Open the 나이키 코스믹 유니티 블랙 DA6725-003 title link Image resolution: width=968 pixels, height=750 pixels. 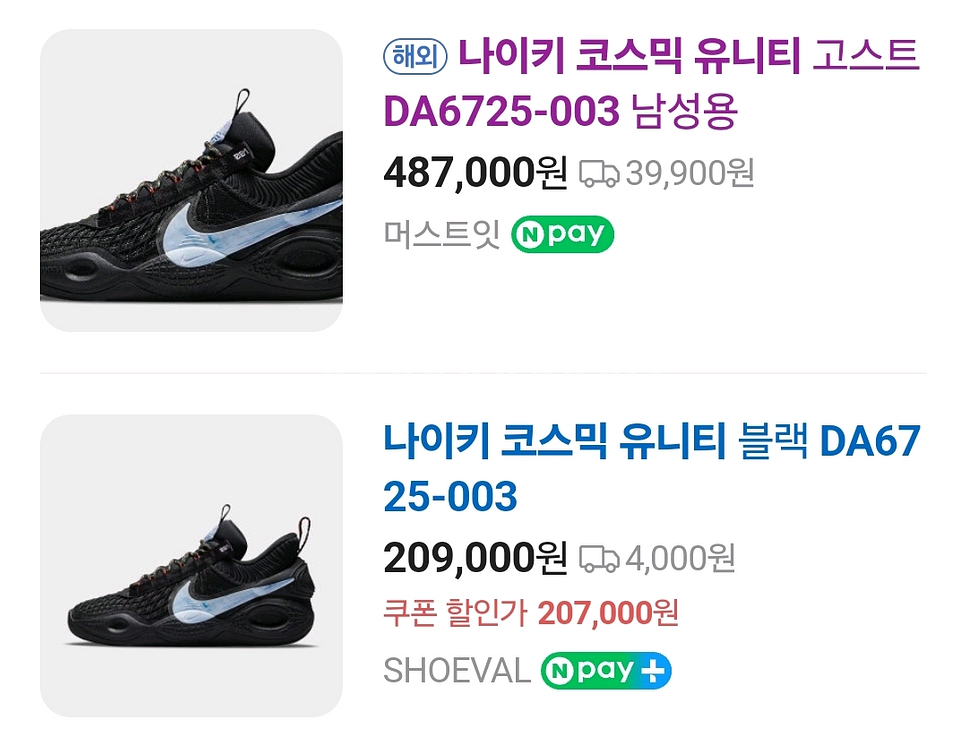pos(652,469)
